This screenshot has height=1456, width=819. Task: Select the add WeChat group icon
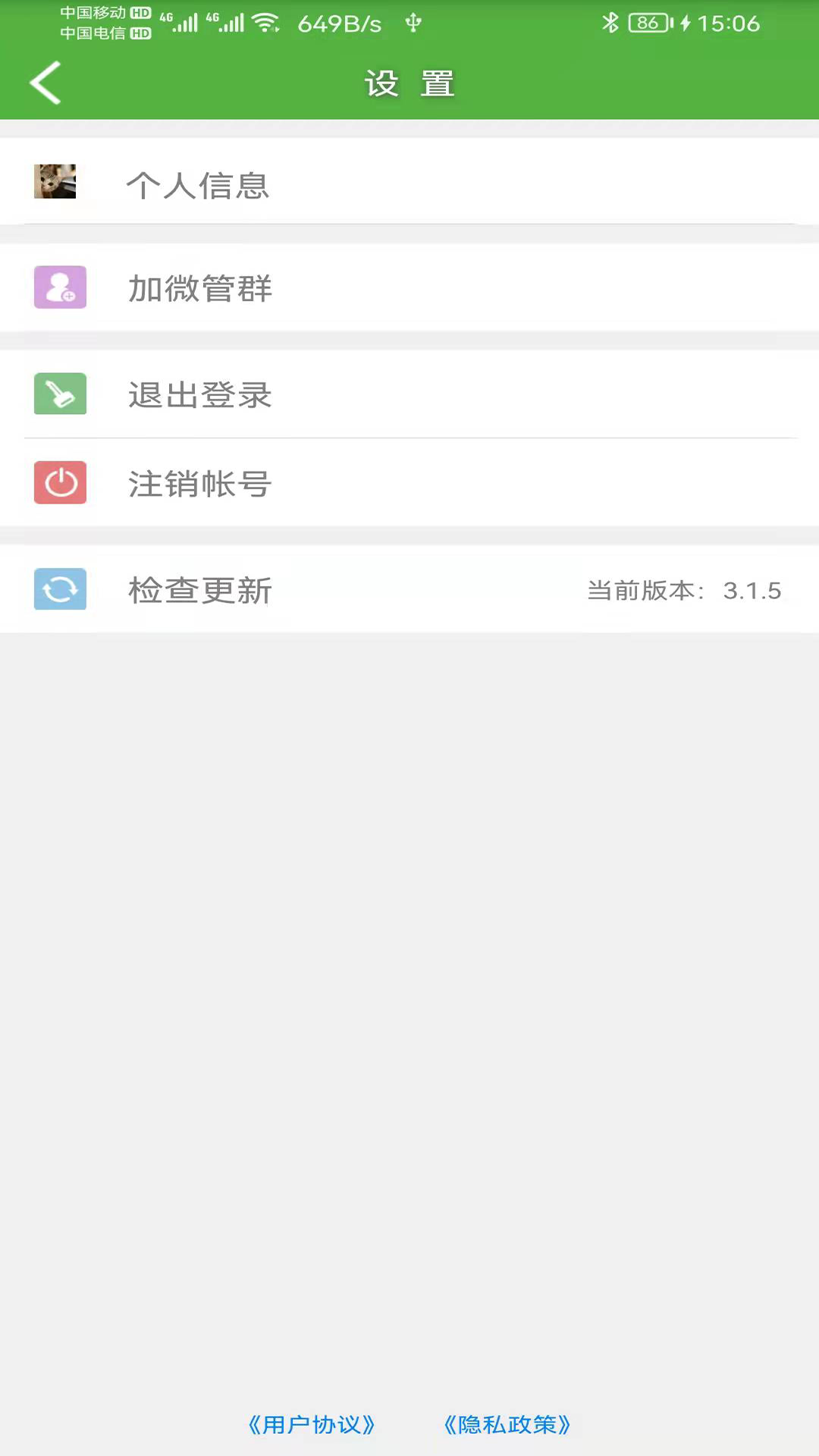point(60,288)
